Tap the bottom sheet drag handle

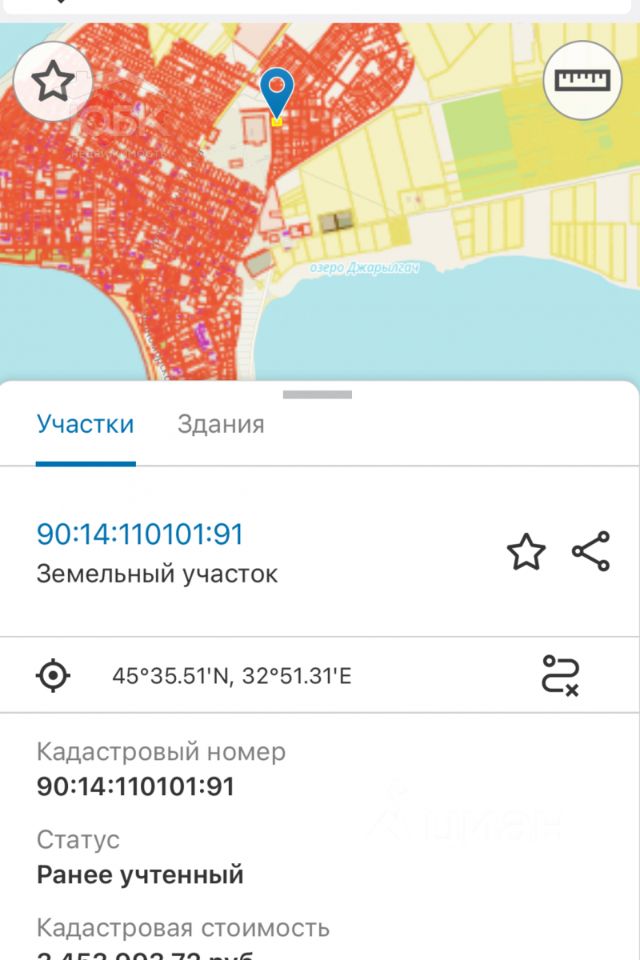tap(317, 395)
